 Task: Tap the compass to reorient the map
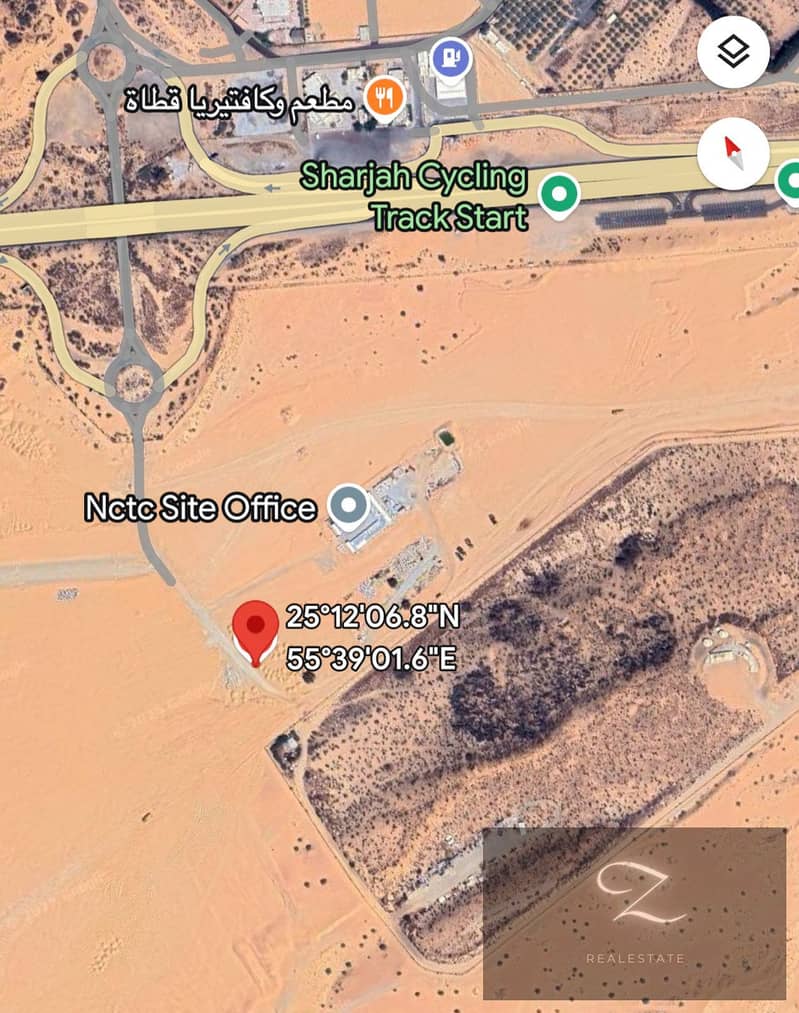point(733,153)
